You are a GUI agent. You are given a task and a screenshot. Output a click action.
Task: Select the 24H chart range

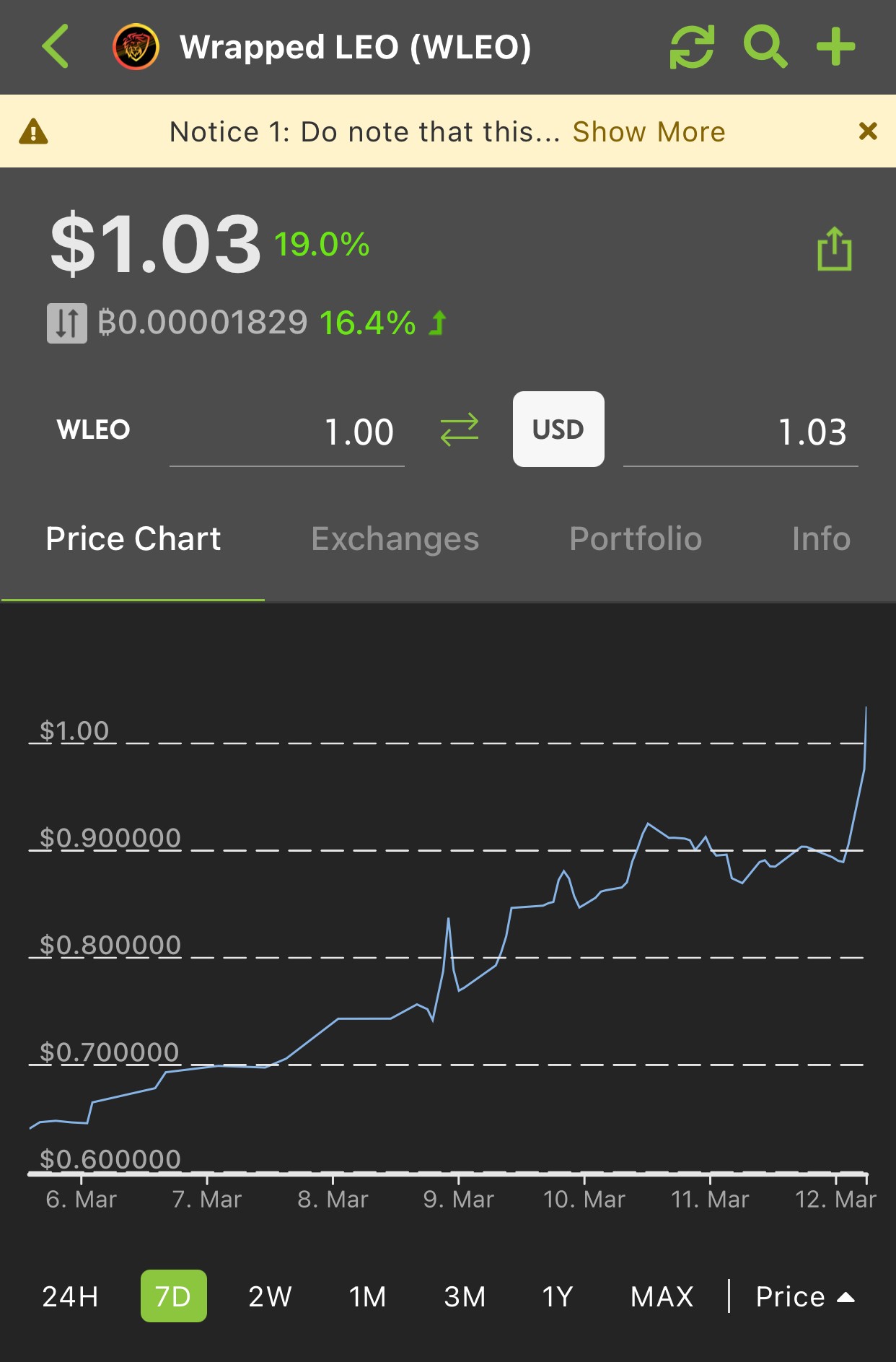pos(70,1296)
